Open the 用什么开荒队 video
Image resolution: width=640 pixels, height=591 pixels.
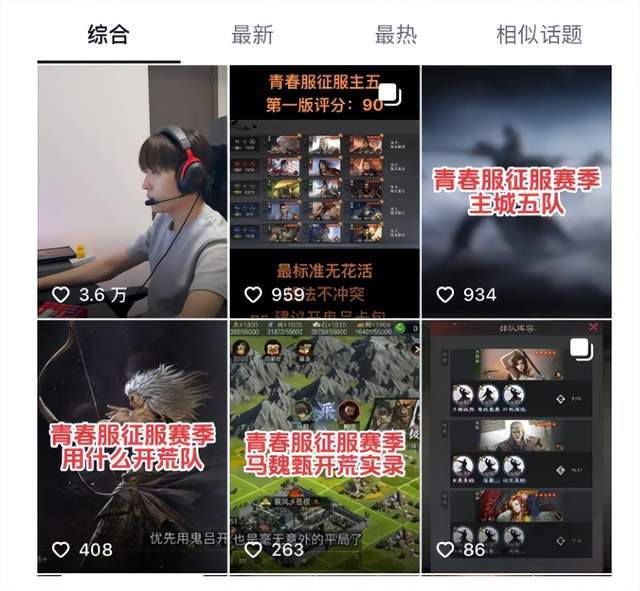132,445
